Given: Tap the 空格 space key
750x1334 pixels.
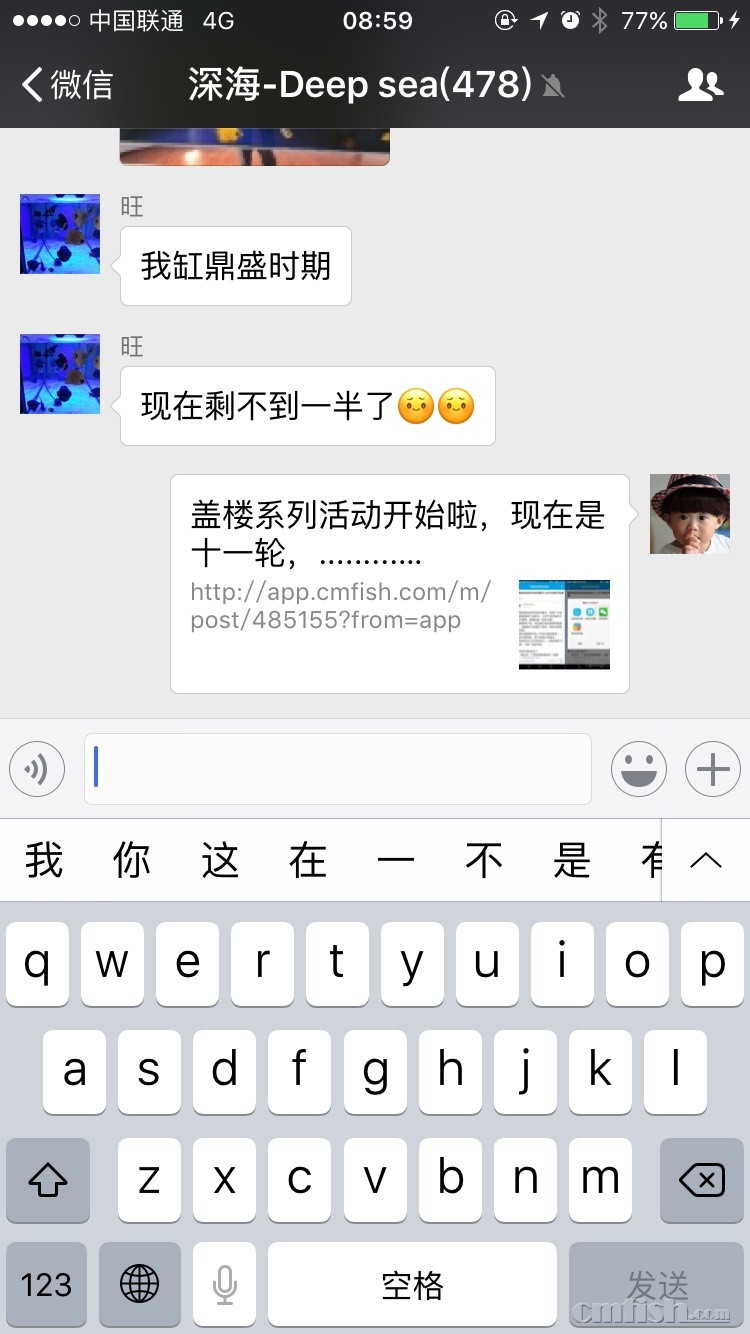Looking at the screenshot, I should coord(412,1285).
